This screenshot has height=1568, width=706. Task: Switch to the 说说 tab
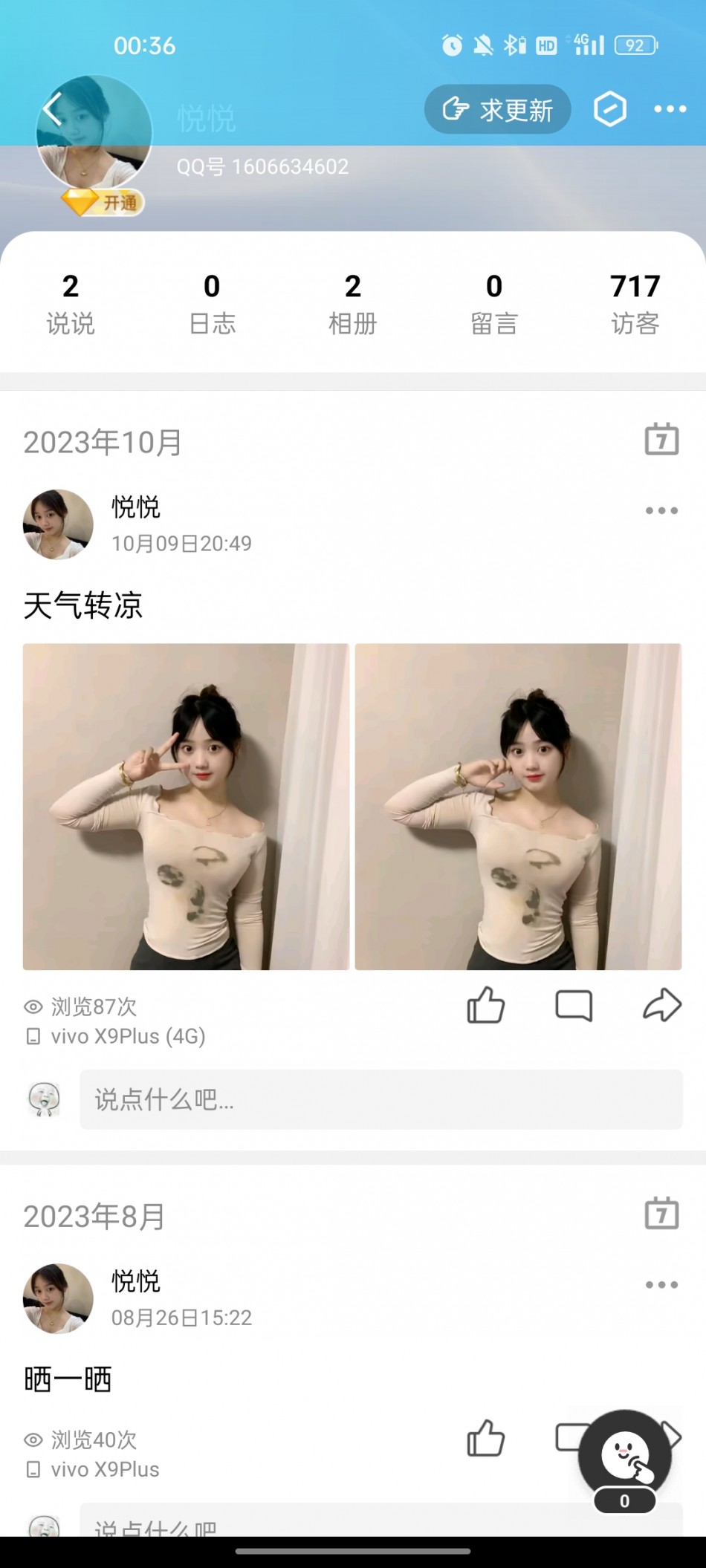(x=71, y=303)
